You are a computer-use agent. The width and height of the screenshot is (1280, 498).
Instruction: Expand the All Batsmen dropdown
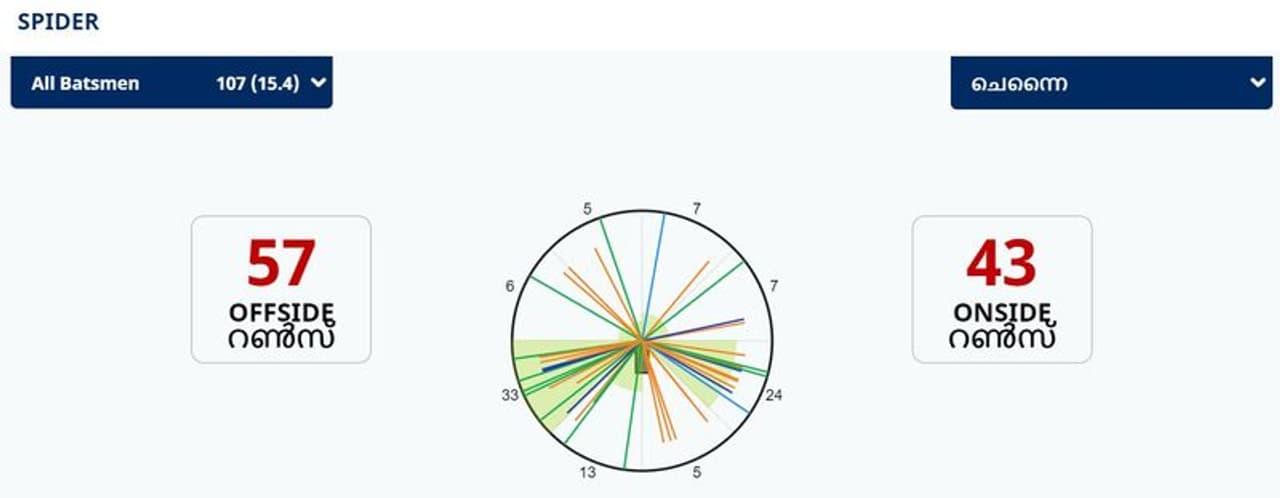171,83
